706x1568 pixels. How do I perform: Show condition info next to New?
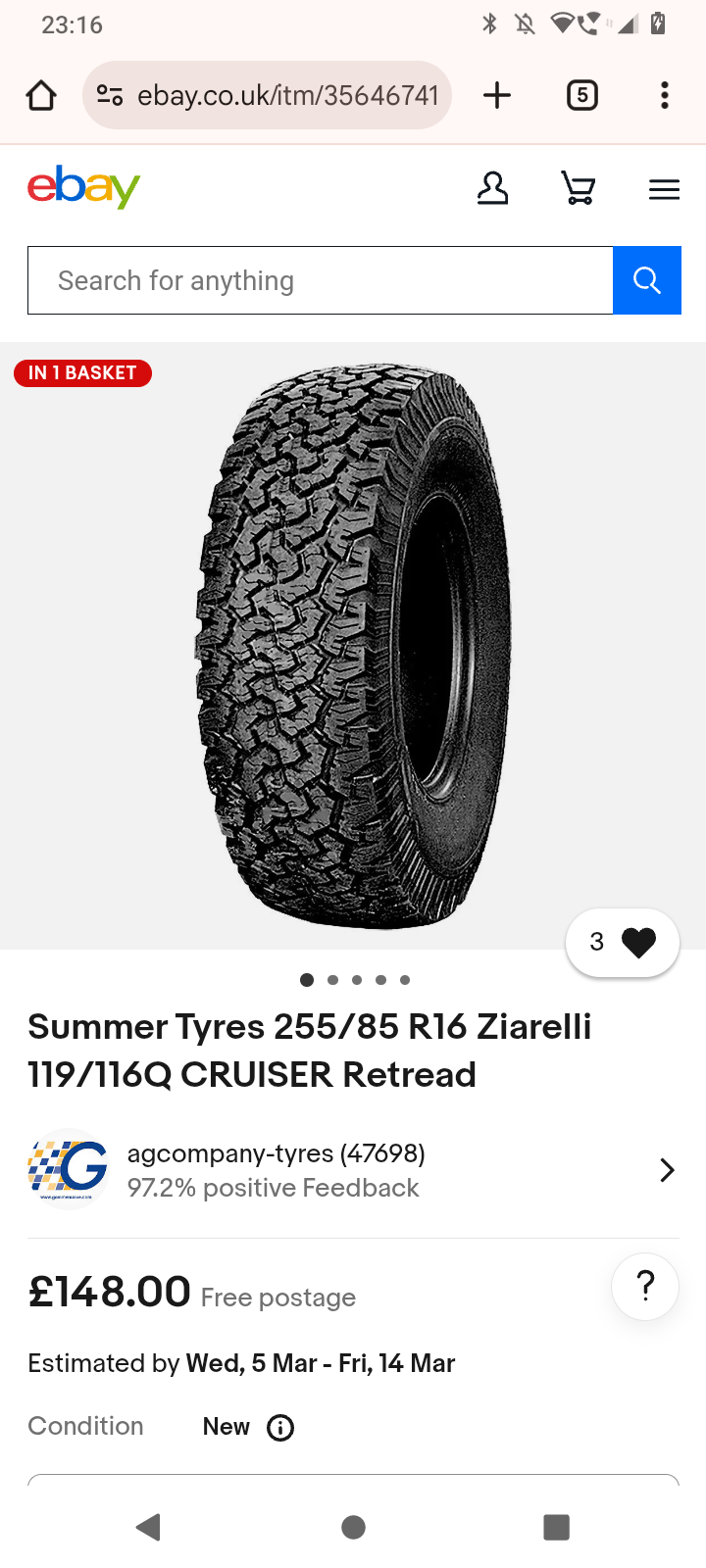click(280, 1428)
